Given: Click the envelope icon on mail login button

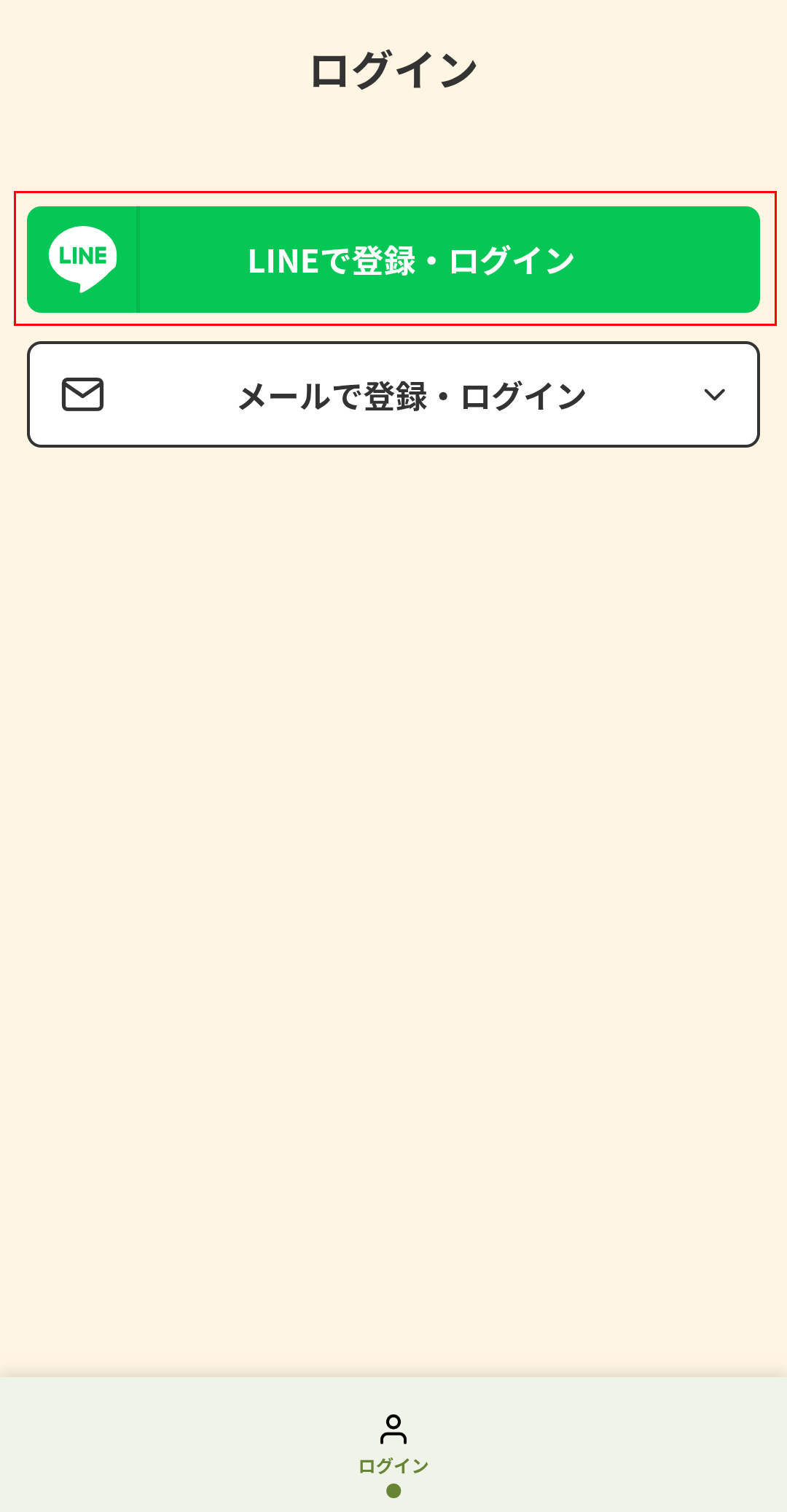Looking at the screenshot, I should (x=82, y=395).
